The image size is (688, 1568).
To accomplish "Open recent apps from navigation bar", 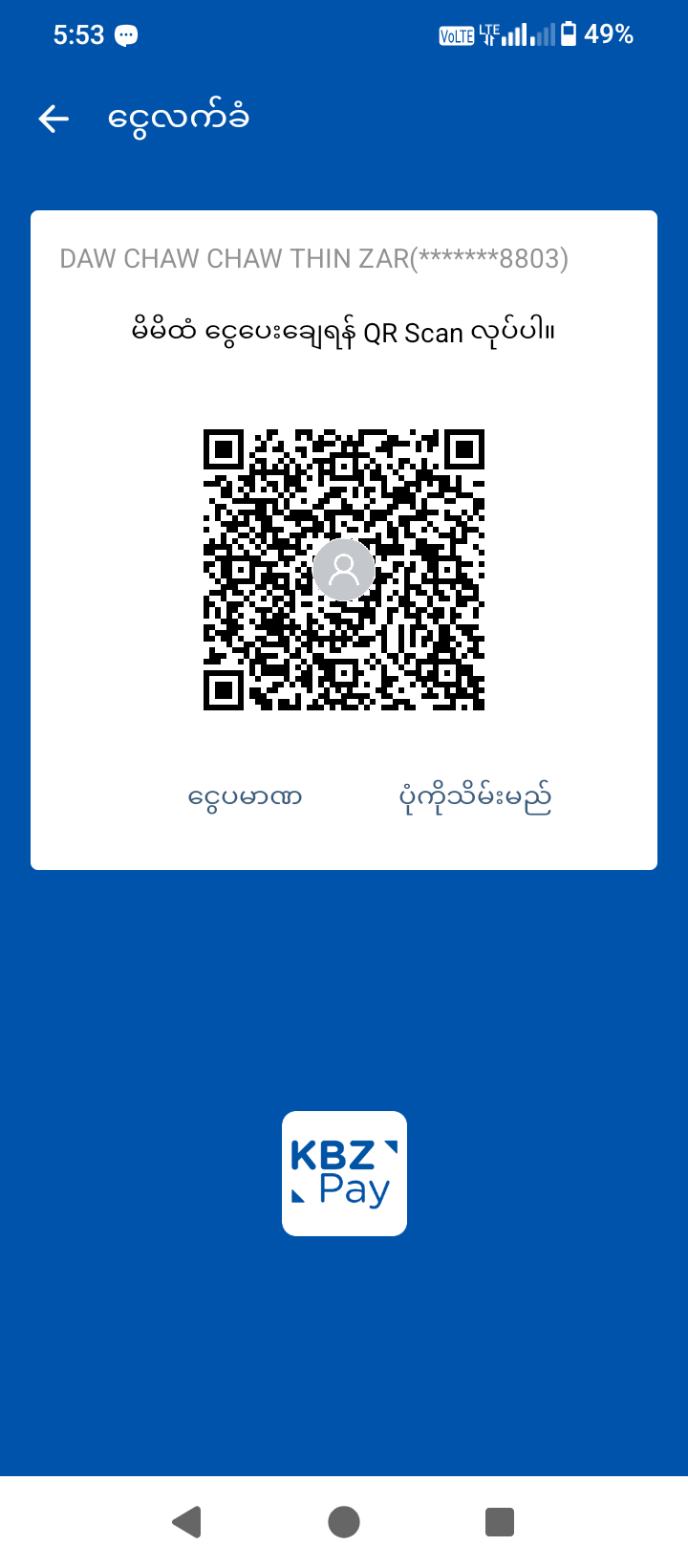I will pos(500,1521).
